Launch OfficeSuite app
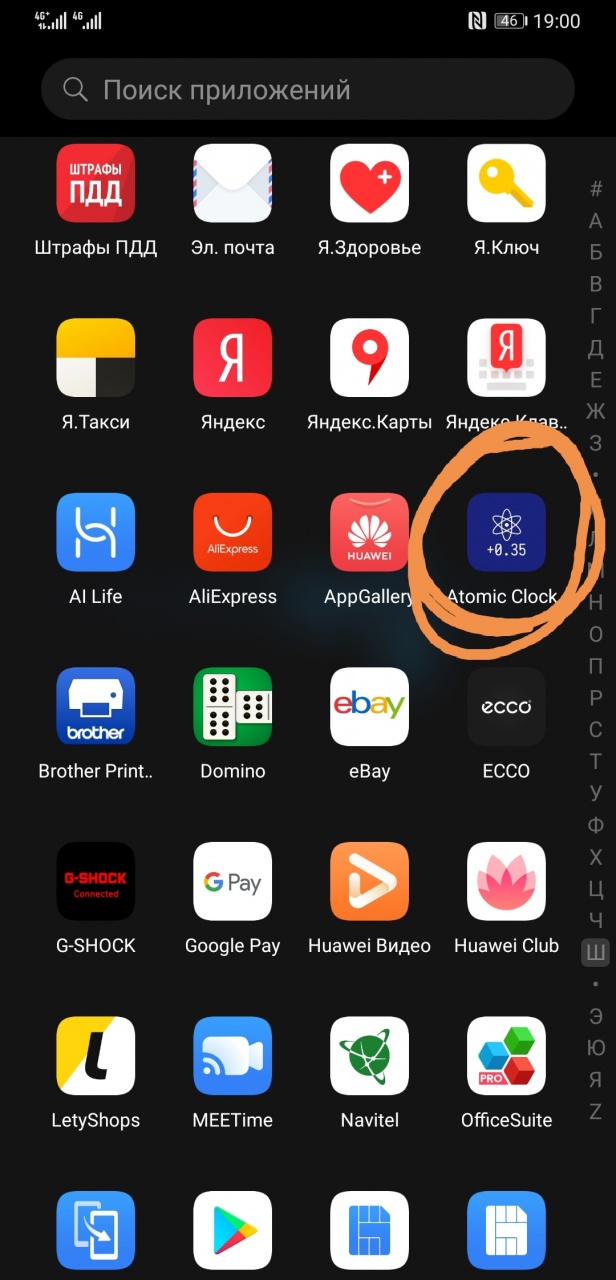This screenshot has width=616, height=1280. (x=506, y=1055)
